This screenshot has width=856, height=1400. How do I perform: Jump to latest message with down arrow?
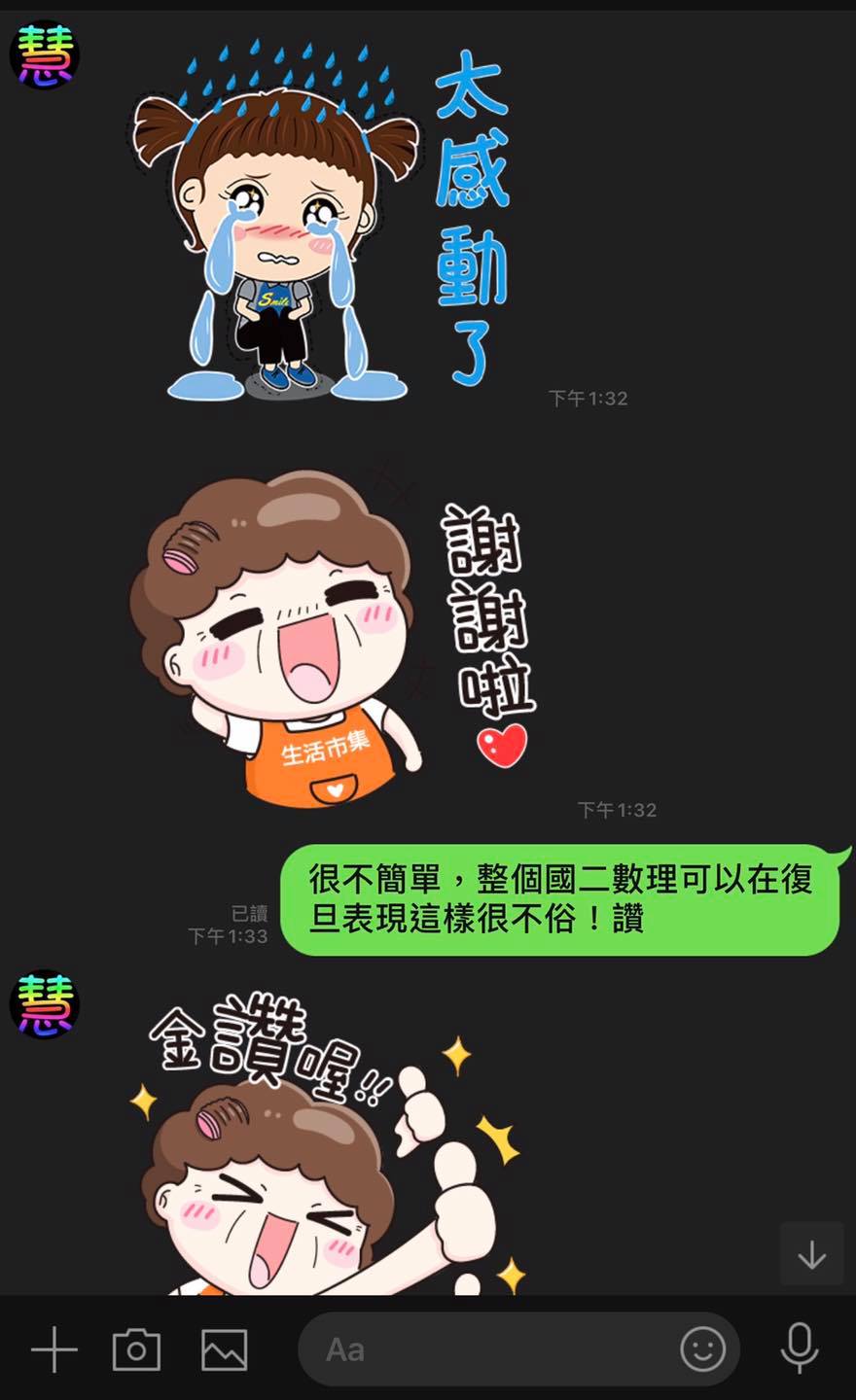(811, 1255)
